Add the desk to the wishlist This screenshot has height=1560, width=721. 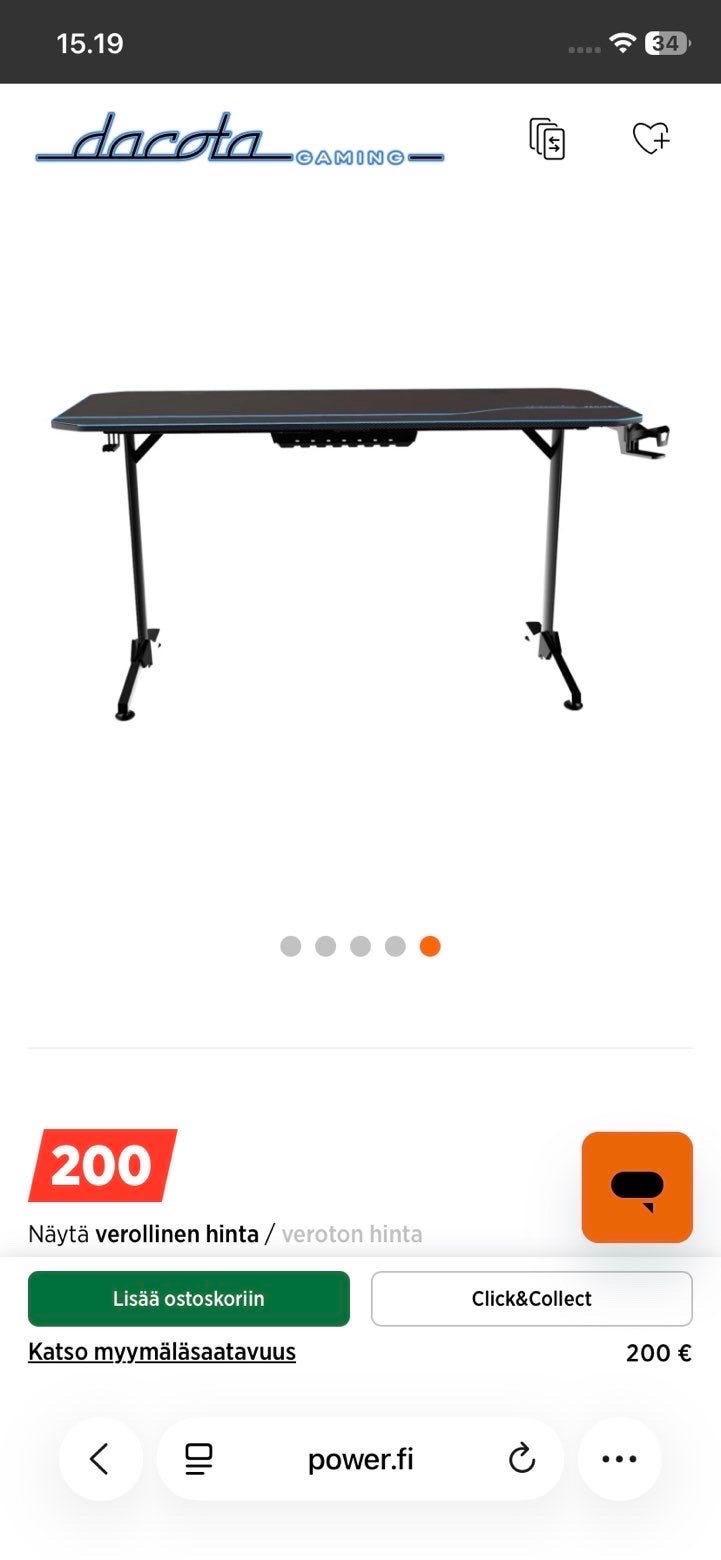pos(651,138)
